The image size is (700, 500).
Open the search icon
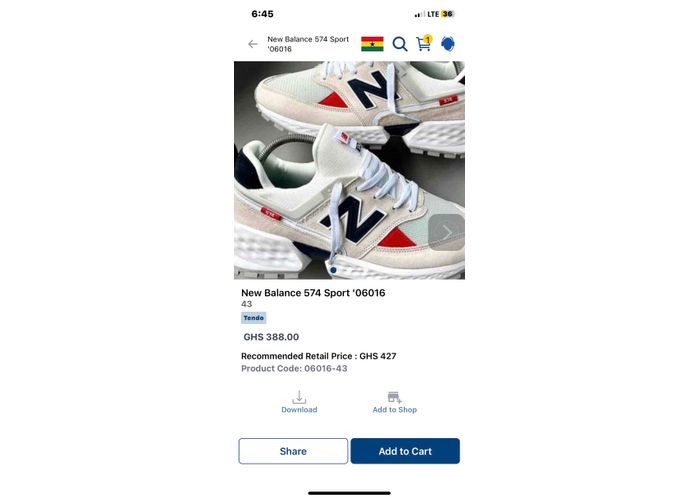coord(399,44)
